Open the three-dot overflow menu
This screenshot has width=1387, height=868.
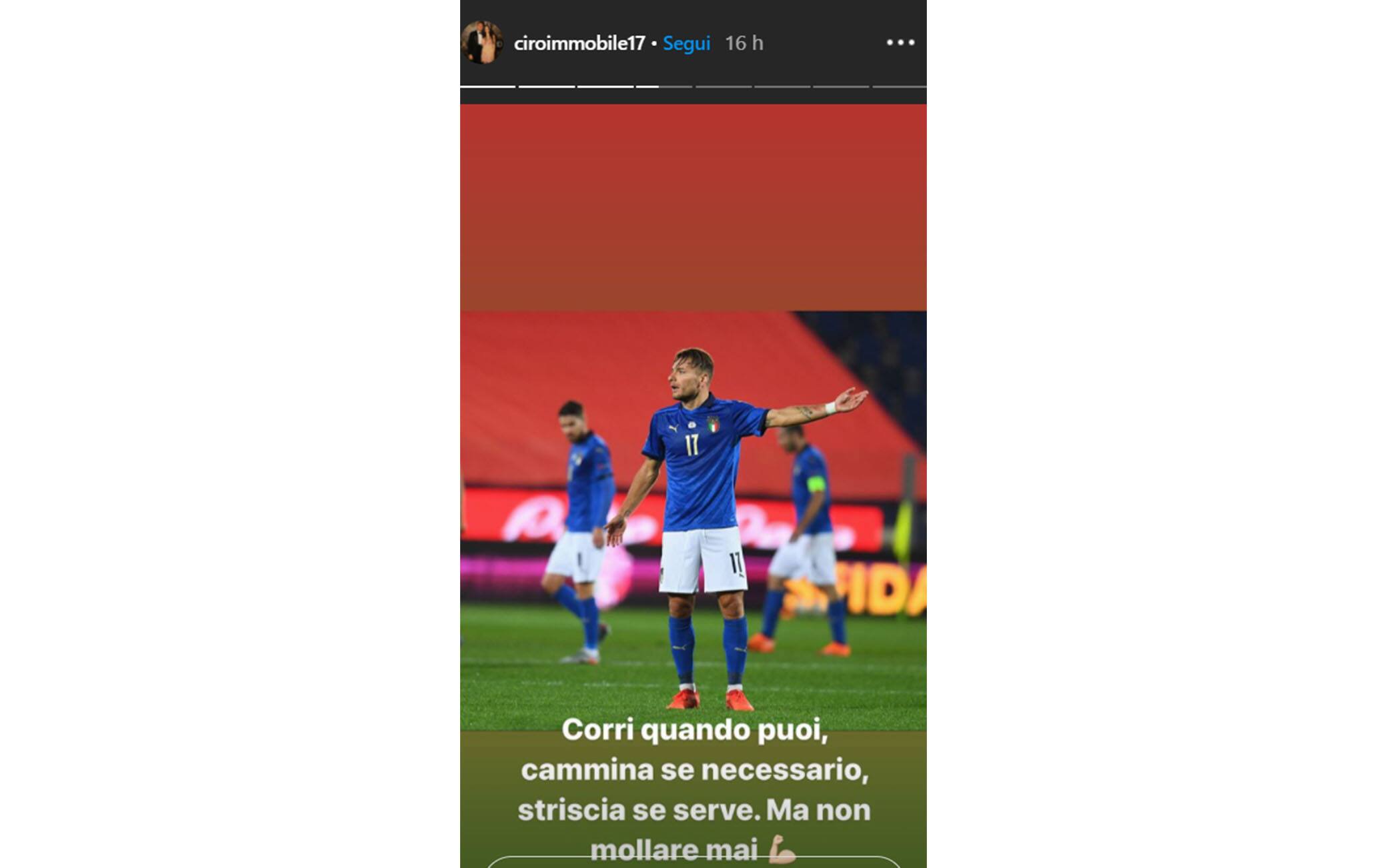[900, 43]
